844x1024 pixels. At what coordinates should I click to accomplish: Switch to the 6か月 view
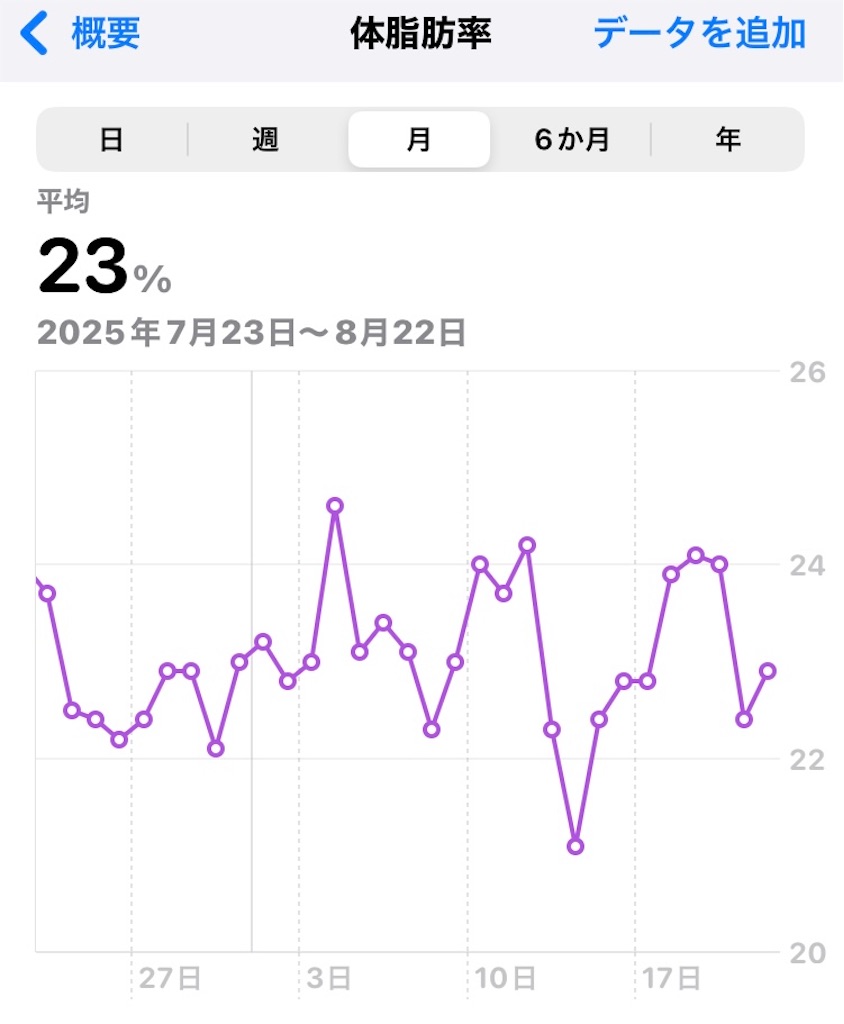tap(572, 140)
